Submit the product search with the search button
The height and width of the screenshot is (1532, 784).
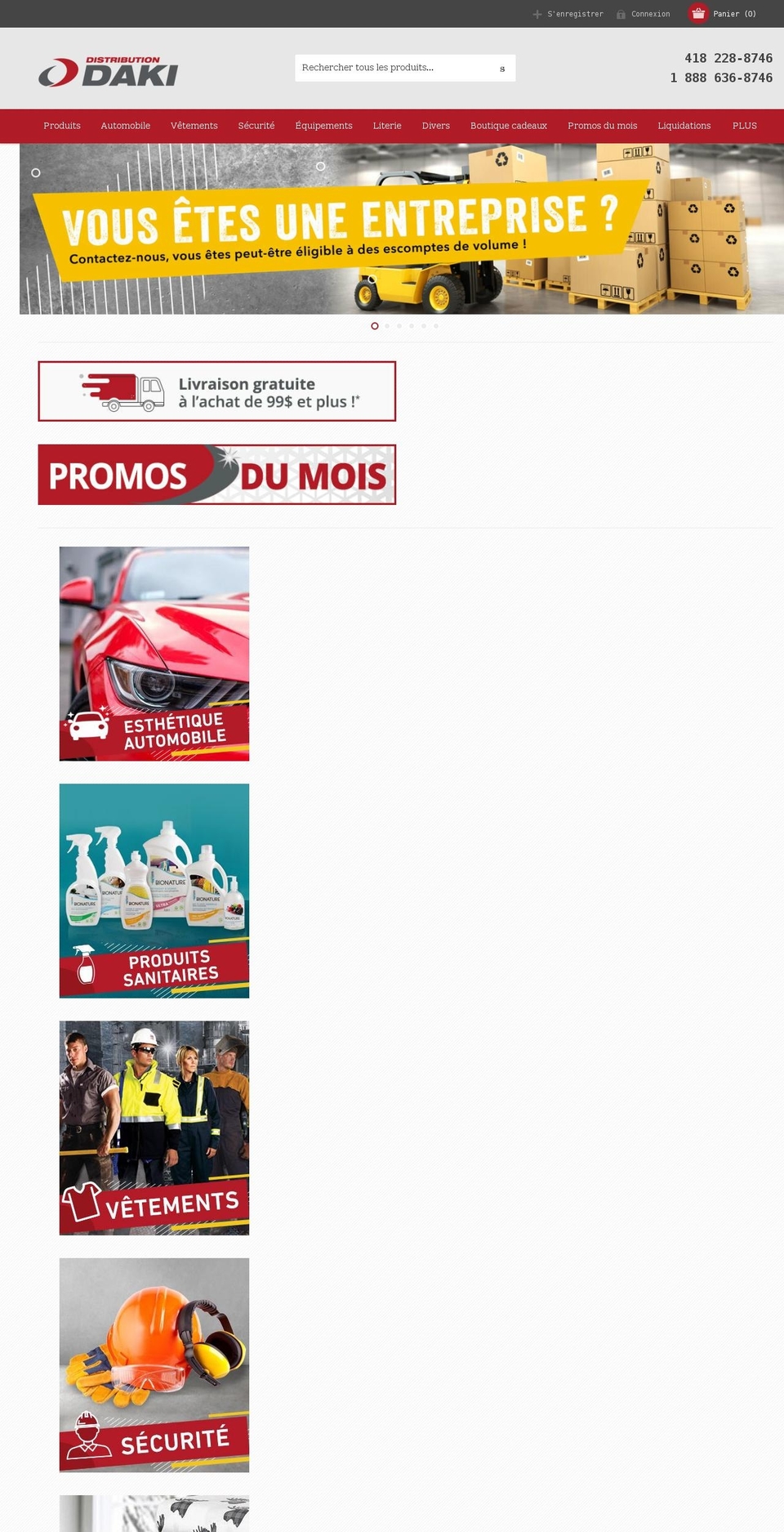501,68
